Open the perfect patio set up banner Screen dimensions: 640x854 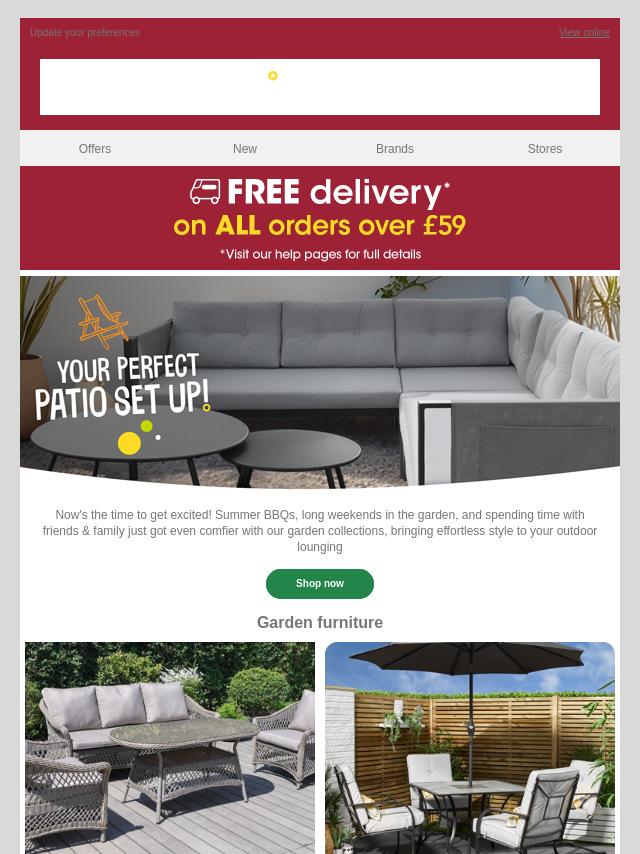(x=320, y=380)
